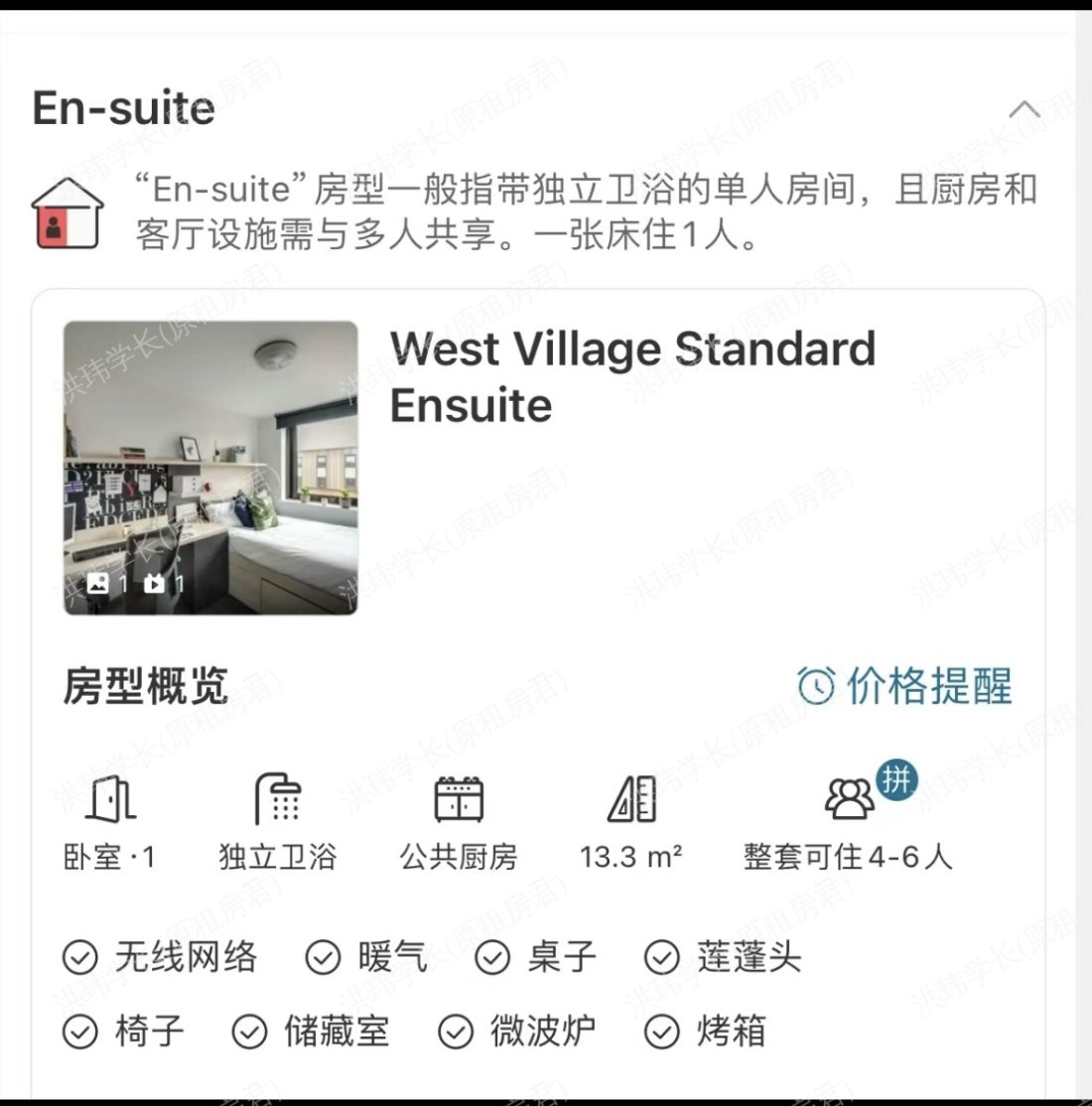Select the kitchen icon above 公共厨房
Viewport: 1092px width, 1106px height.
click(x=459, y=799)
